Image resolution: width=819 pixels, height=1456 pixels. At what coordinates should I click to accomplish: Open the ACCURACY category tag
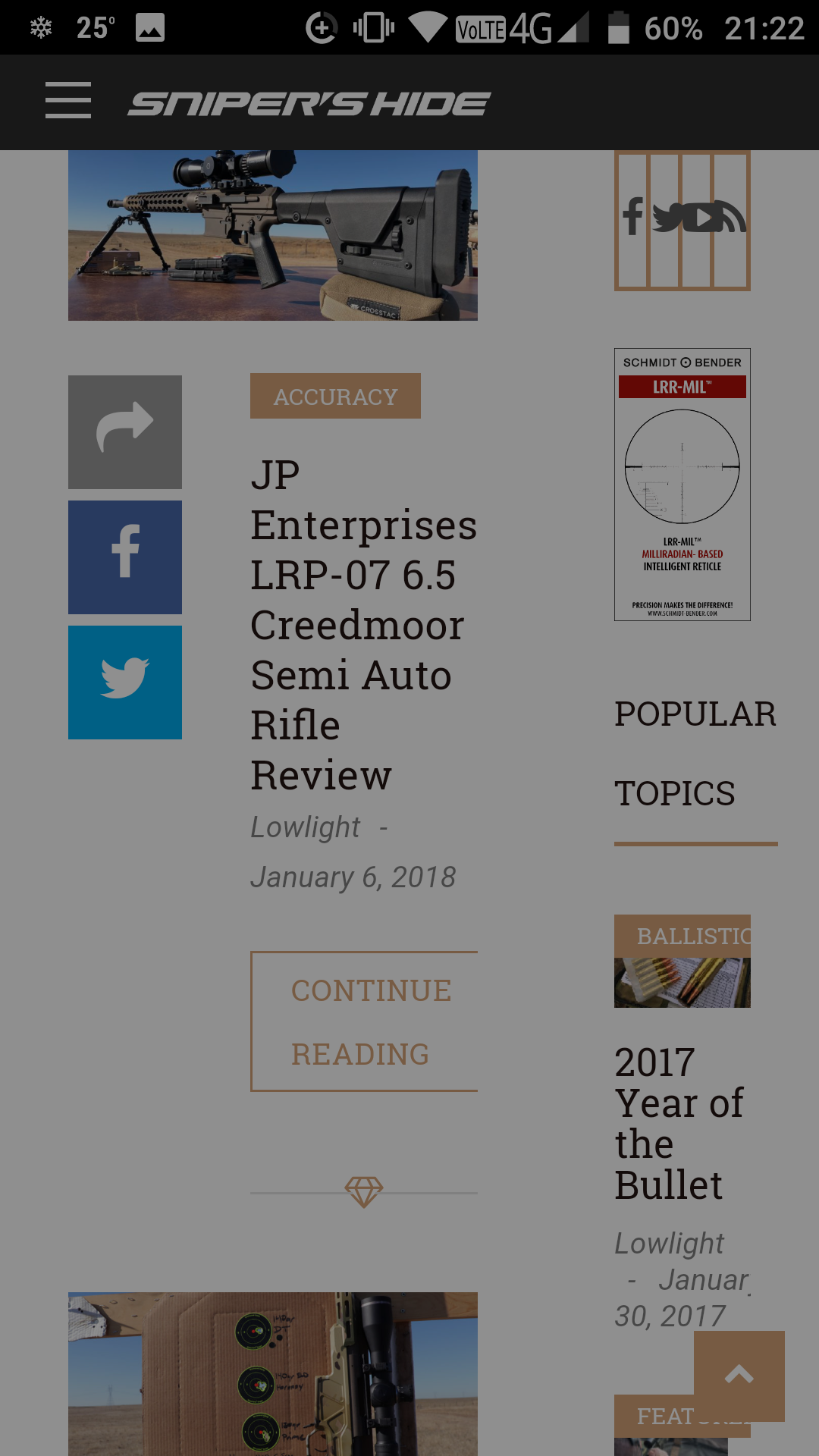pyautogui.click(x=335, y=396)
